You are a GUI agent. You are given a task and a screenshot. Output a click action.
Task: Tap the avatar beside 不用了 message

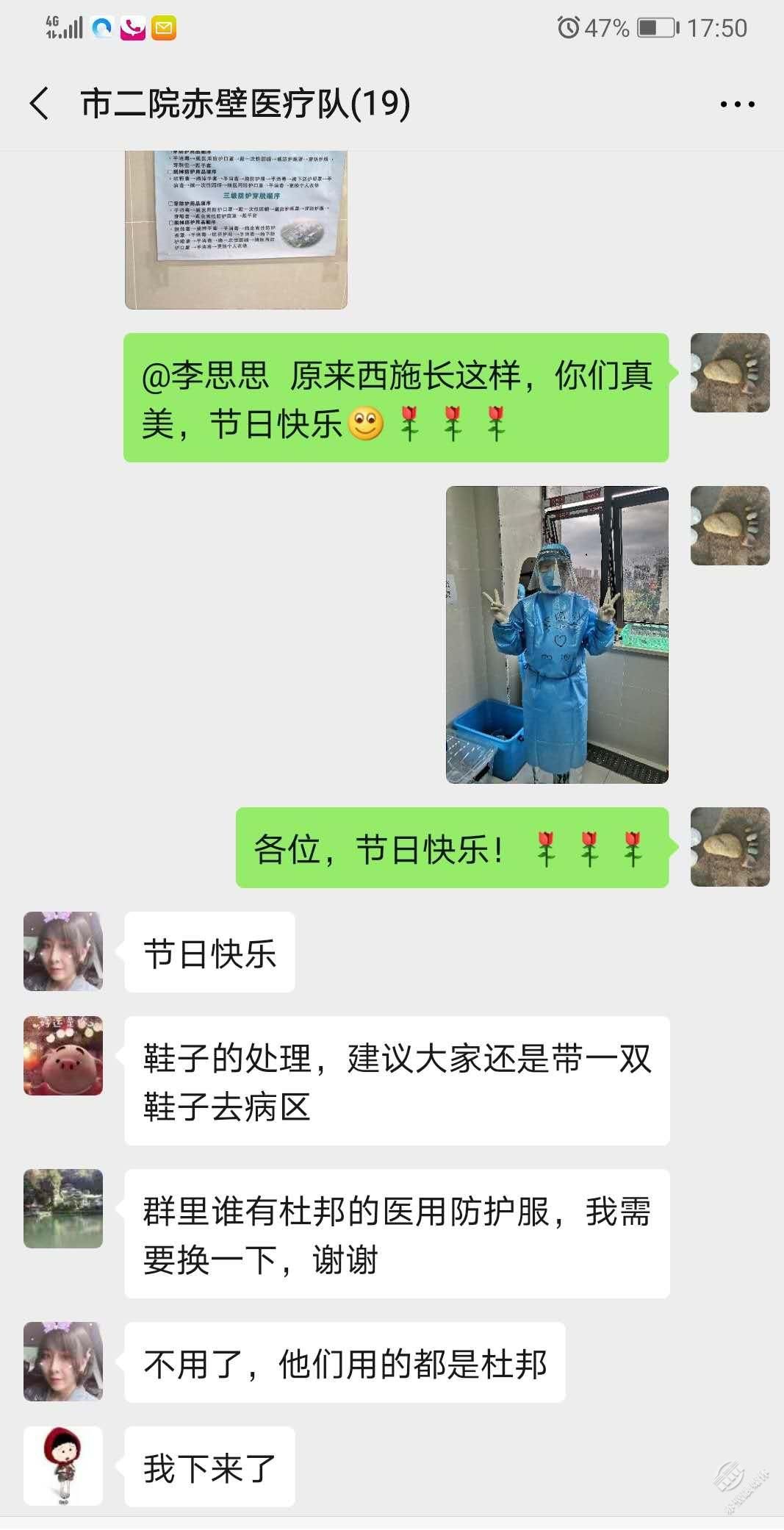click(63, 1362)
